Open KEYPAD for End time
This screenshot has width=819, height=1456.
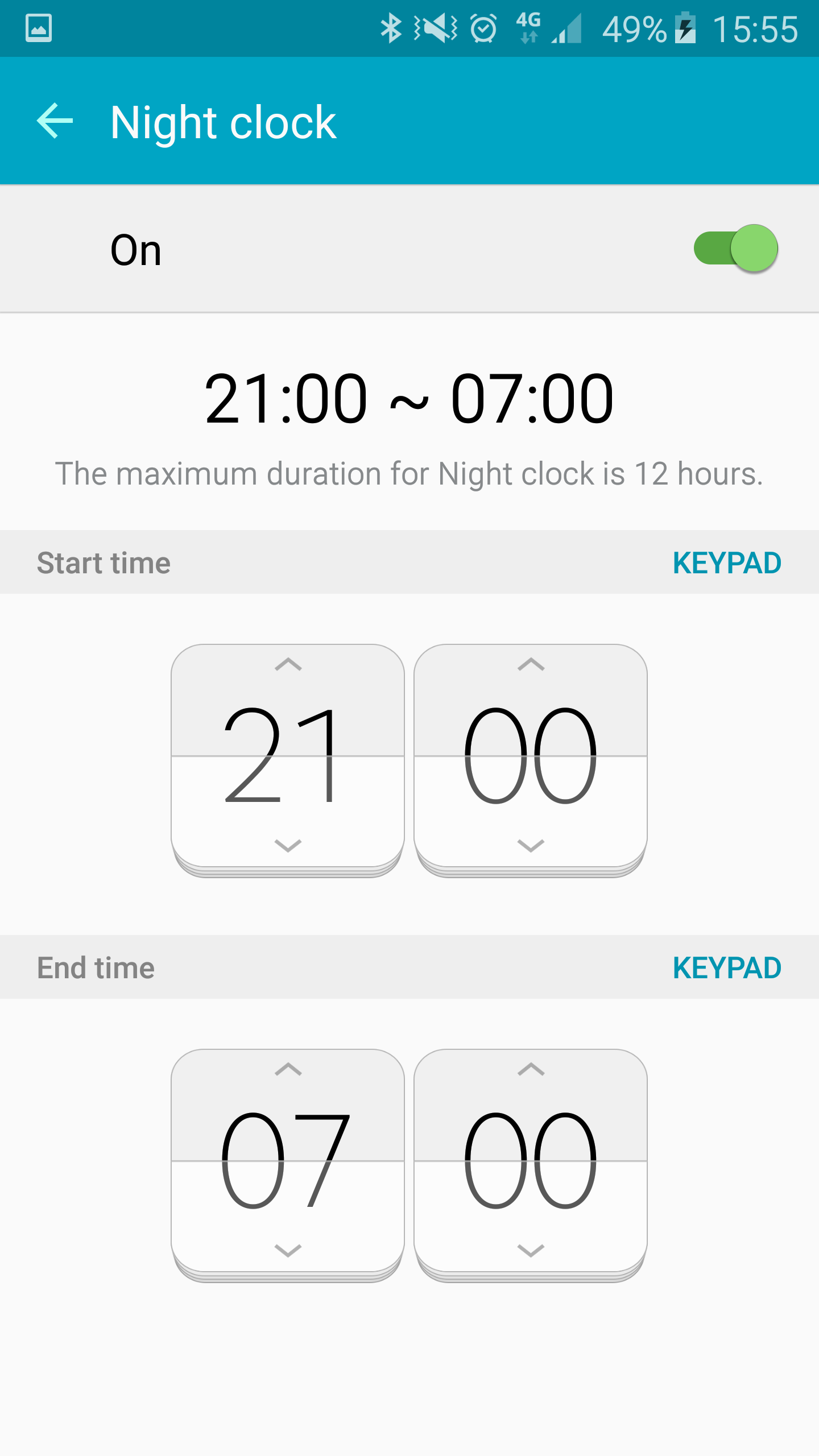click(x=726, y=968)
